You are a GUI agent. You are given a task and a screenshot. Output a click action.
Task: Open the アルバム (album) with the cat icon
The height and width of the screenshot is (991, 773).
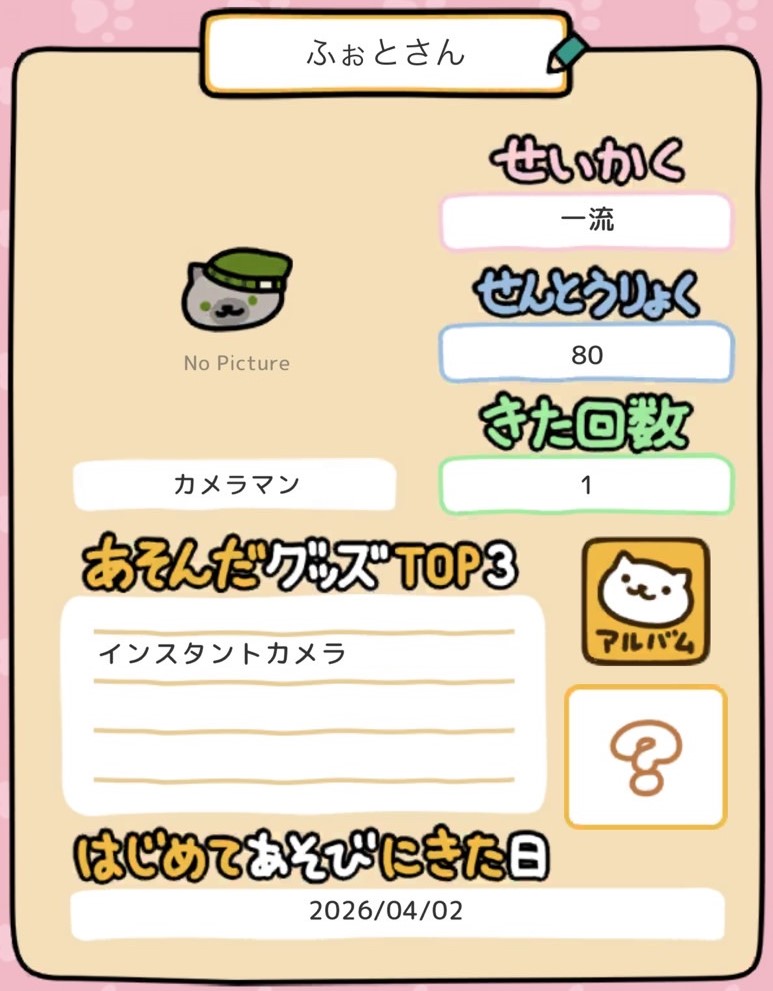[x=645, y=601]
